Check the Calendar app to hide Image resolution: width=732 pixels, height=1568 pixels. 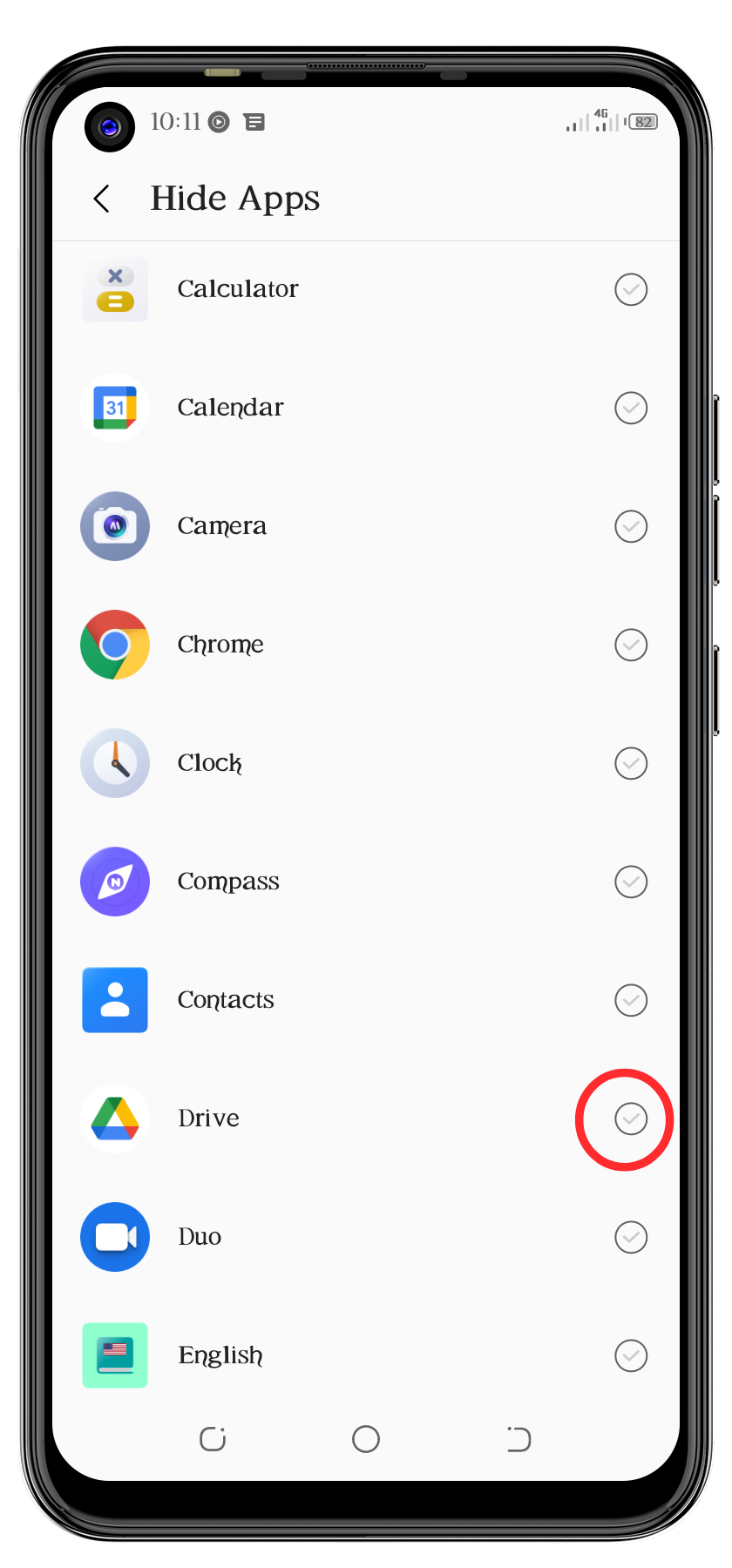(x=631, y=408)
